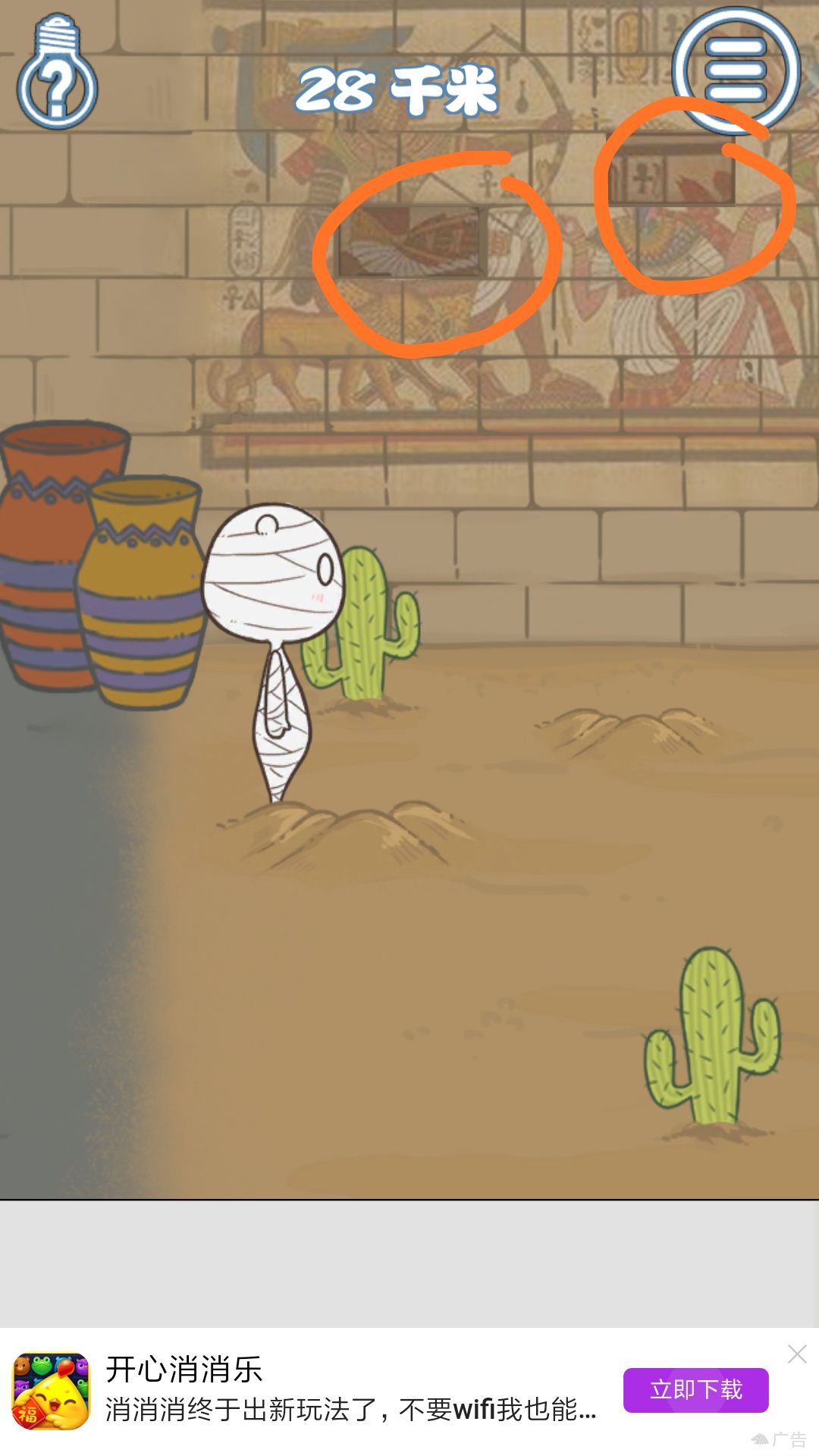Close the advertisement banner
819x1456 pixels.
click(796, 1354)
